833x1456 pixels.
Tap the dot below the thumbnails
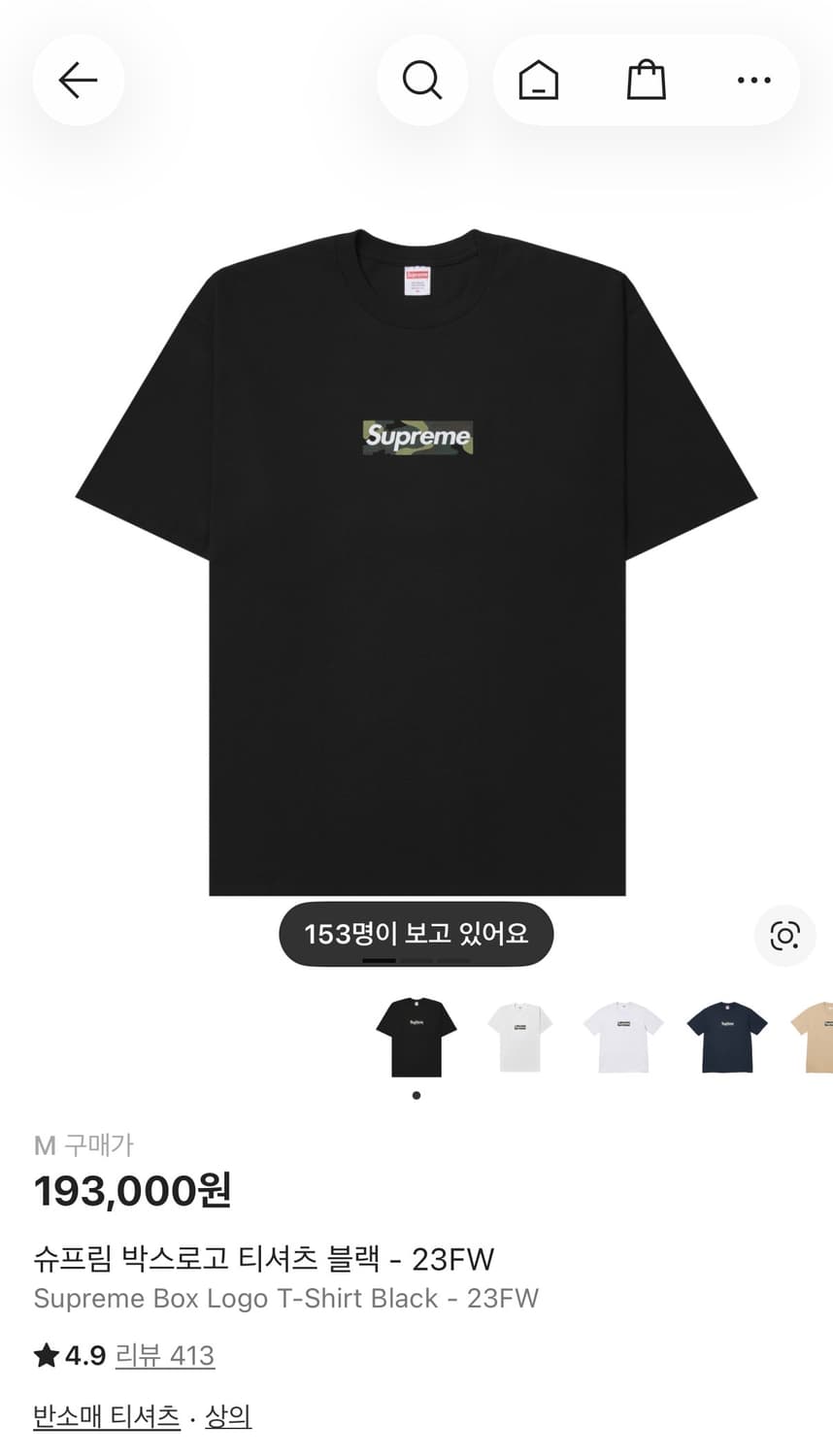[416, 1094]
